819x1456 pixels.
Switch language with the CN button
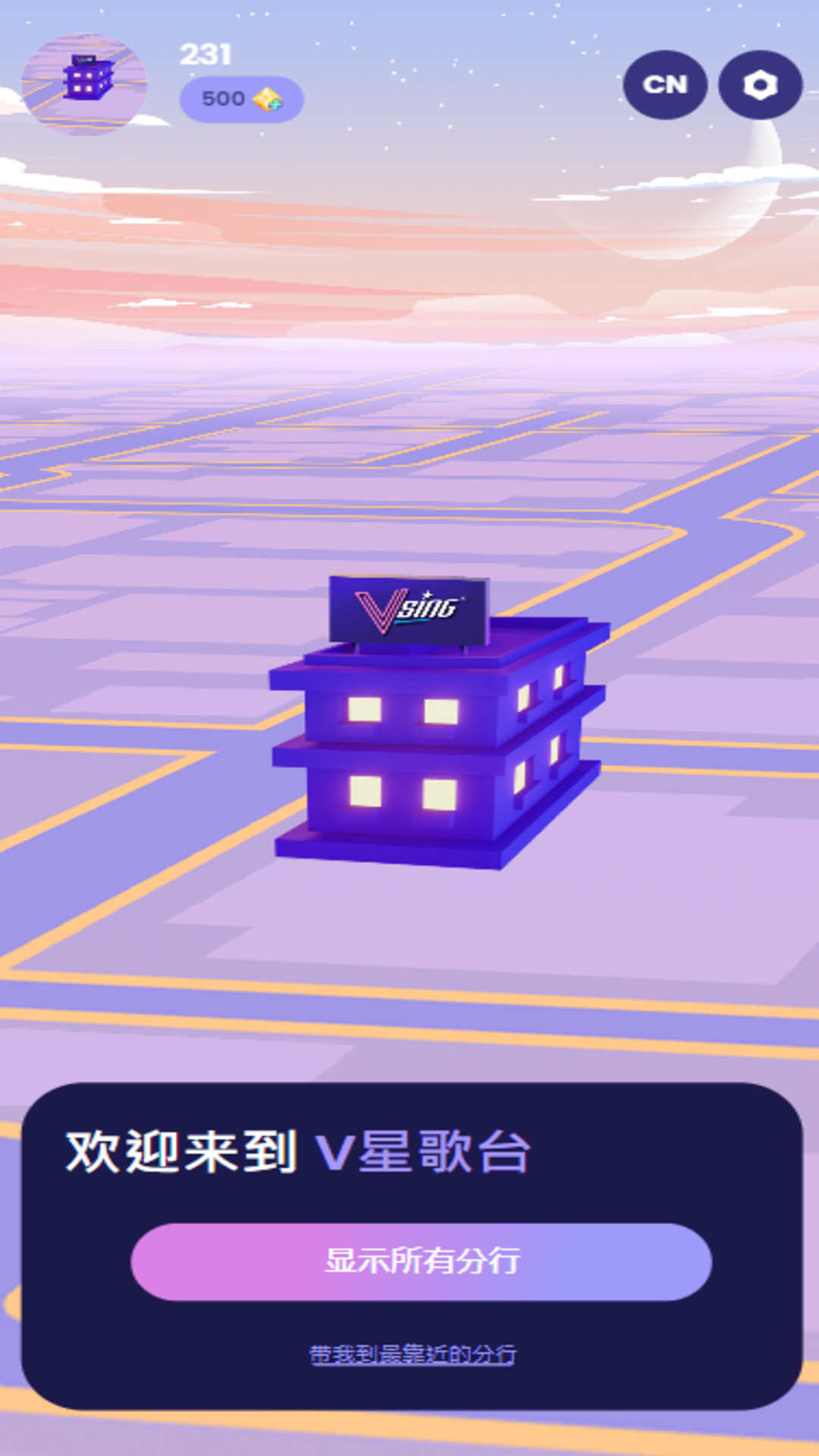pos(665,84)
